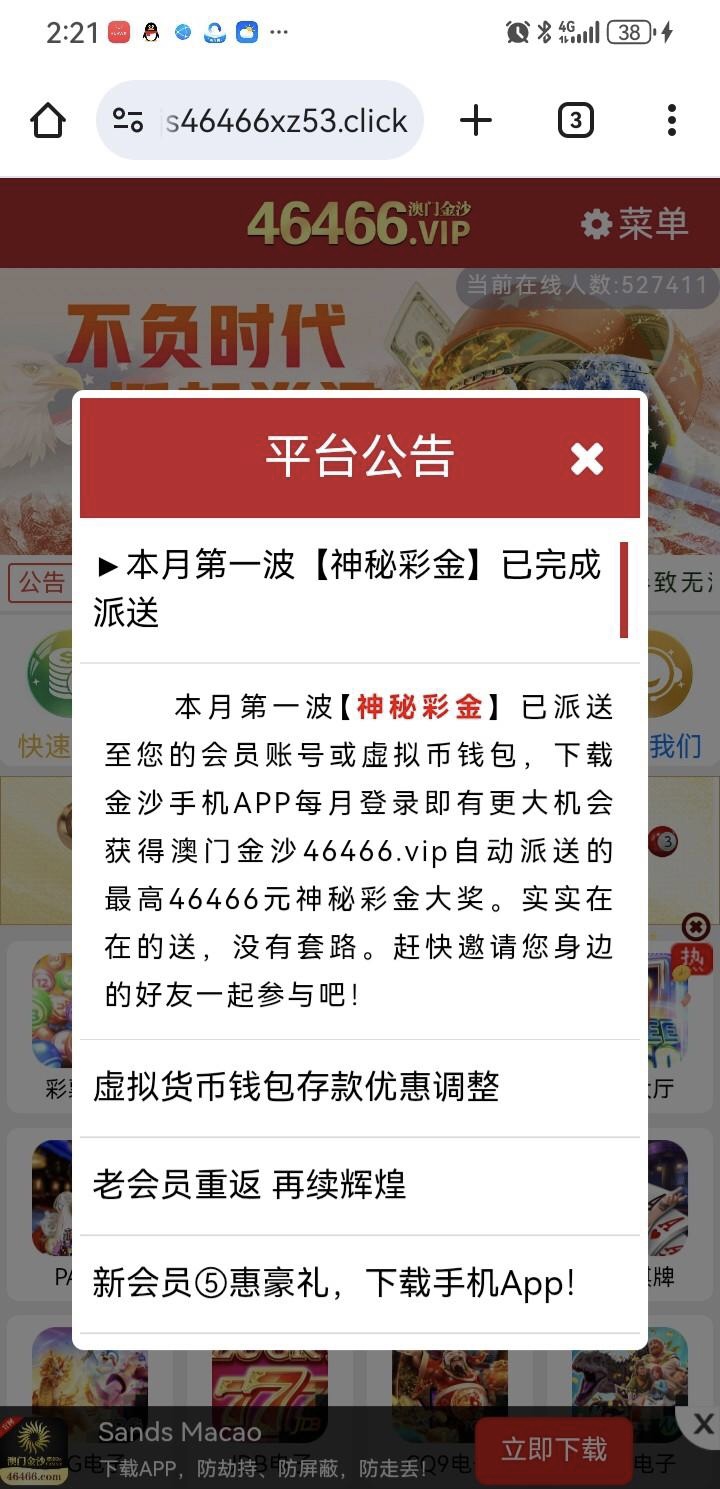Open the tab switcher showing 3 tabs

click(x=575, y=121)
